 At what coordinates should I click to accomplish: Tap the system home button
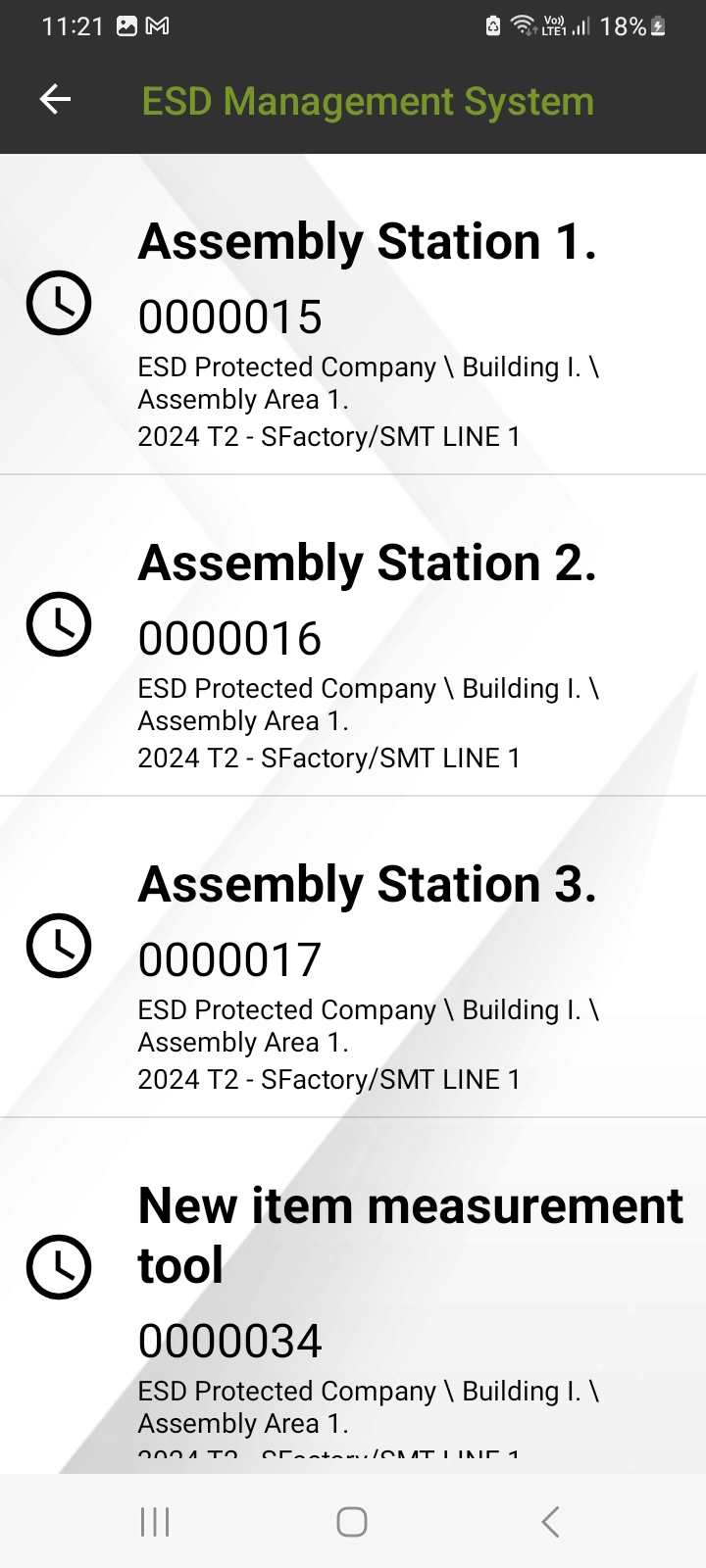[x=352, y=1521]
